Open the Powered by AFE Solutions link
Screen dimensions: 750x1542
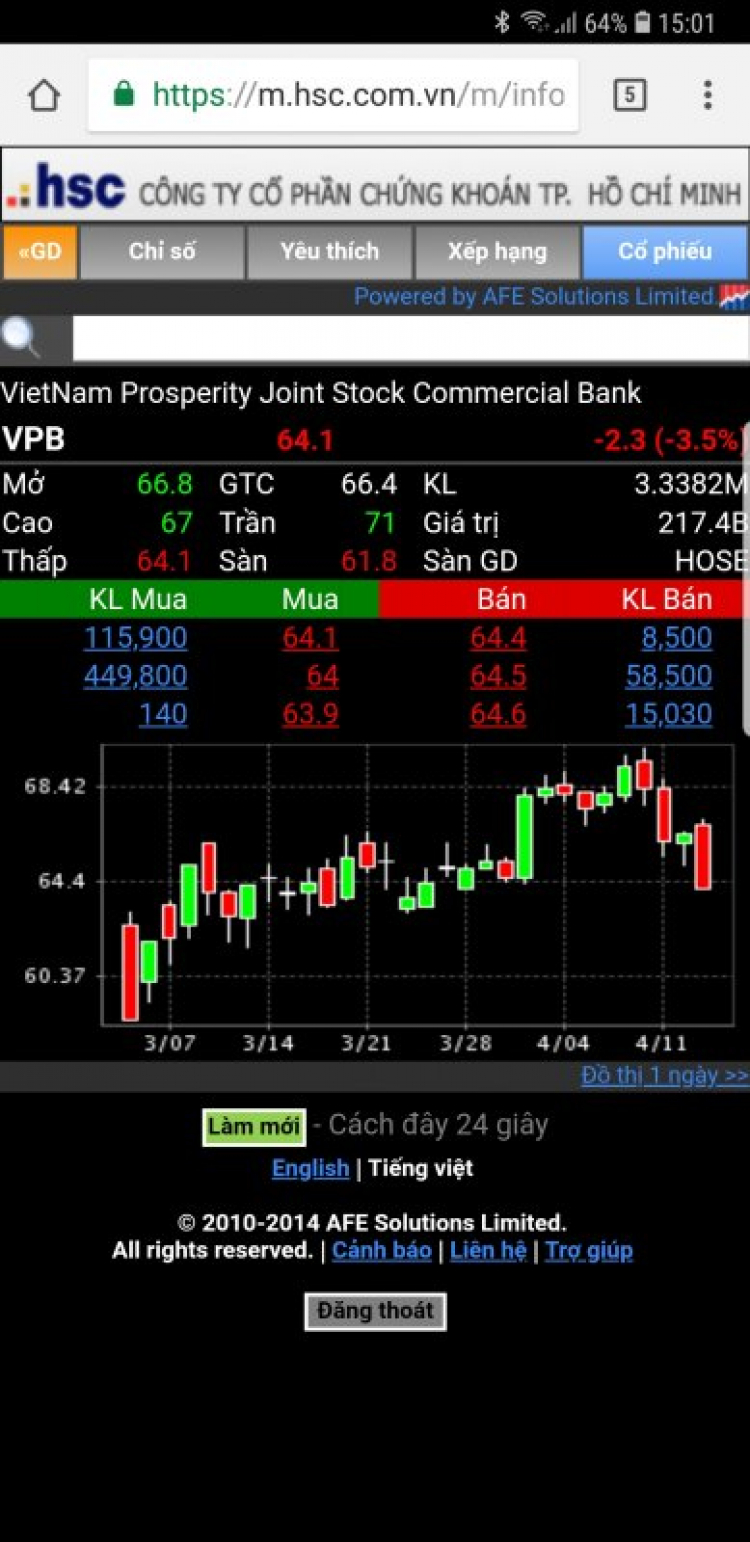pos(534,296)
